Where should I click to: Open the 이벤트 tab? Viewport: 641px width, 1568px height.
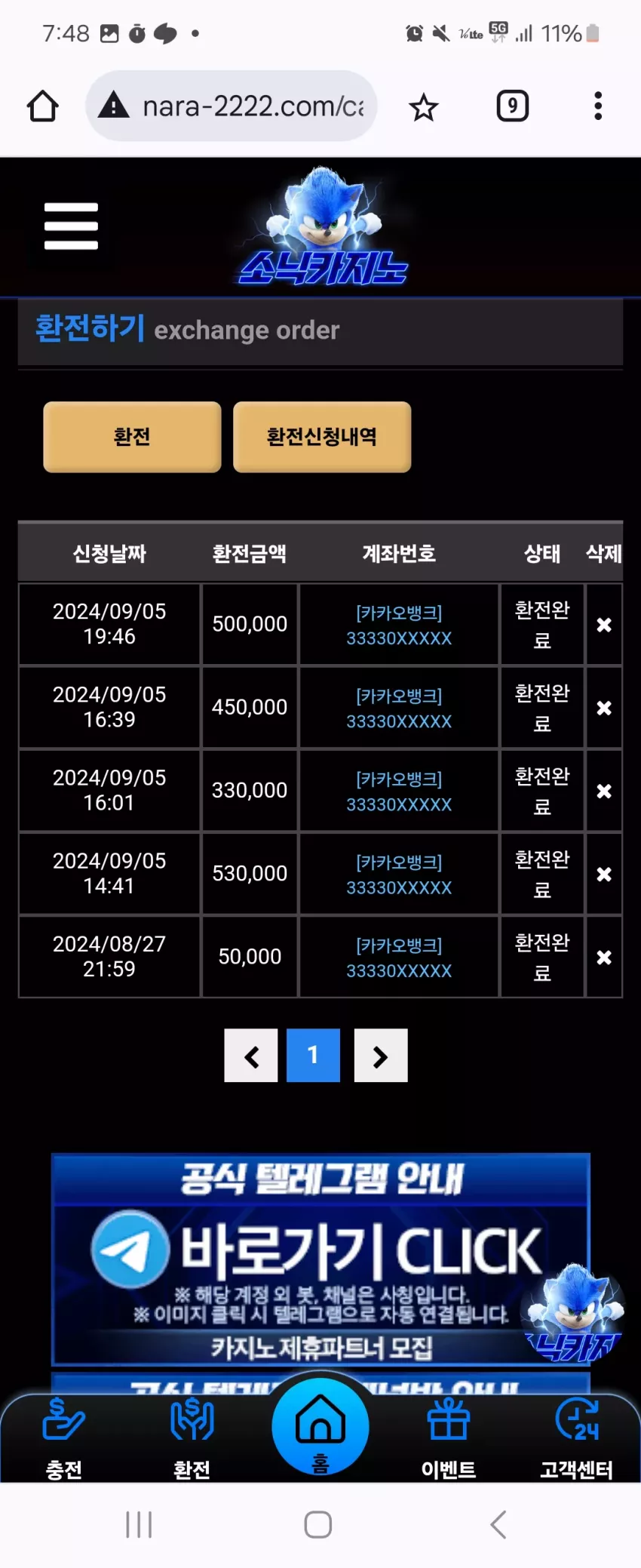point(449,1438)
